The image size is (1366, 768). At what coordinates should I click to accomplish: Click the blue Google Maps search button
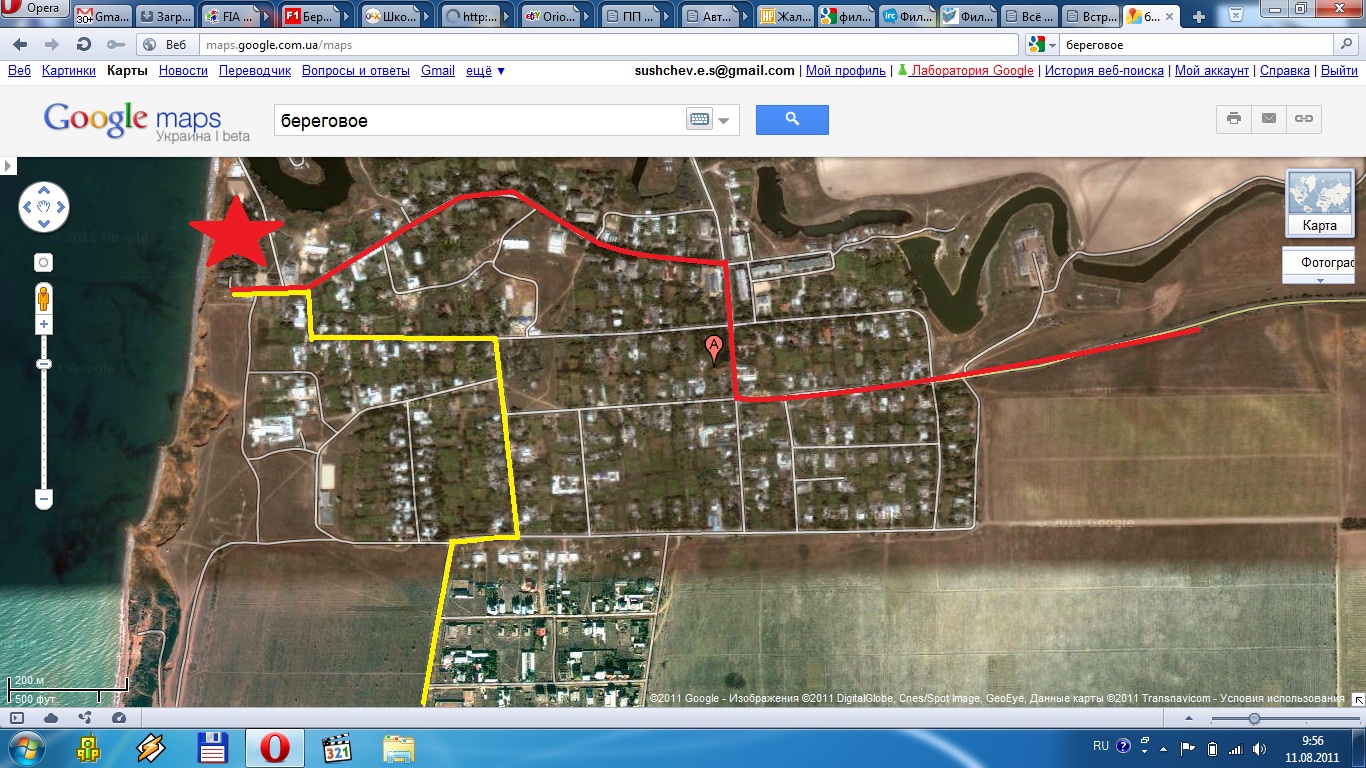(x=792, y=120)
